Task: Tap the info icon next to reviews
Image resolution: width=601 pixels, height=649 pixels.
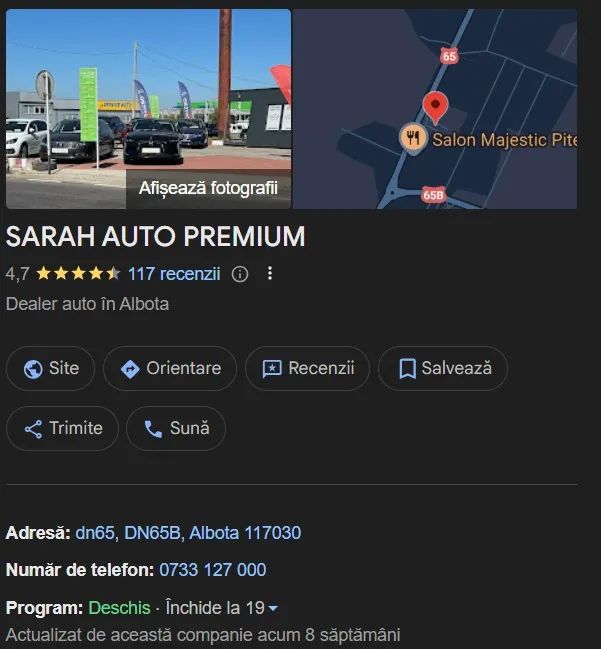Action: click(240, 274)
